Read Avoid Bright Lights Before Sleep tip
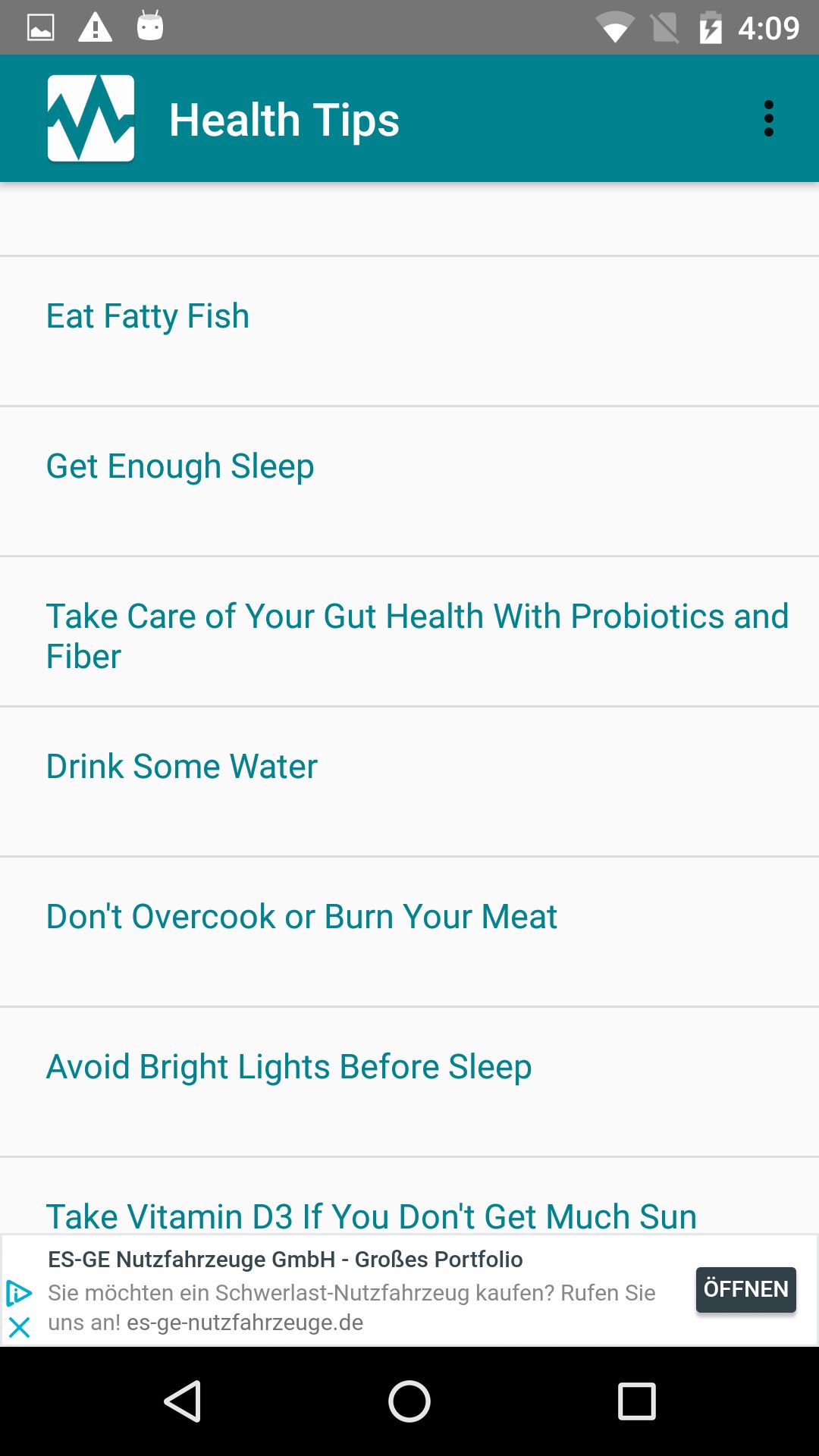 [289, 1067]
